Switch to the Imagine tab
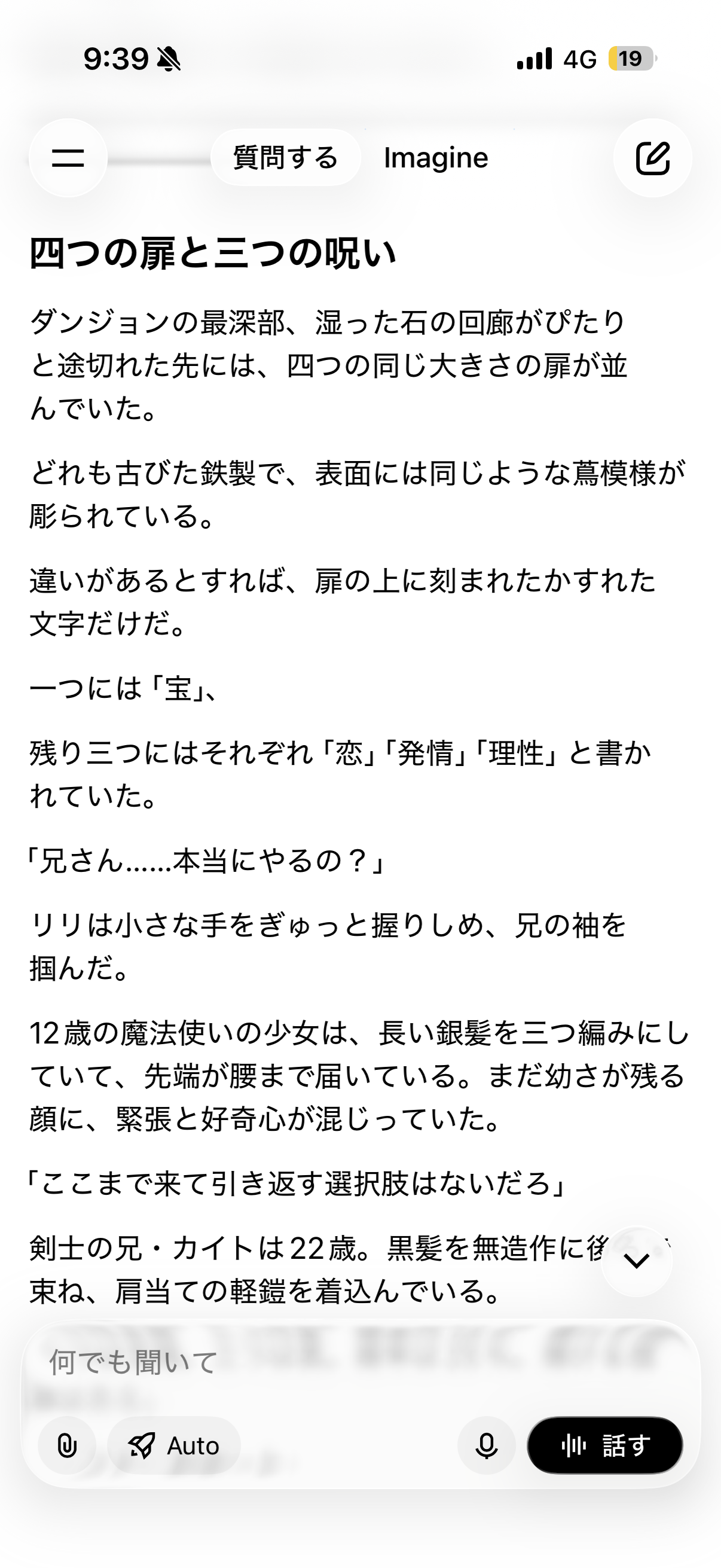The image size is (721, 1568). point(436,158)
